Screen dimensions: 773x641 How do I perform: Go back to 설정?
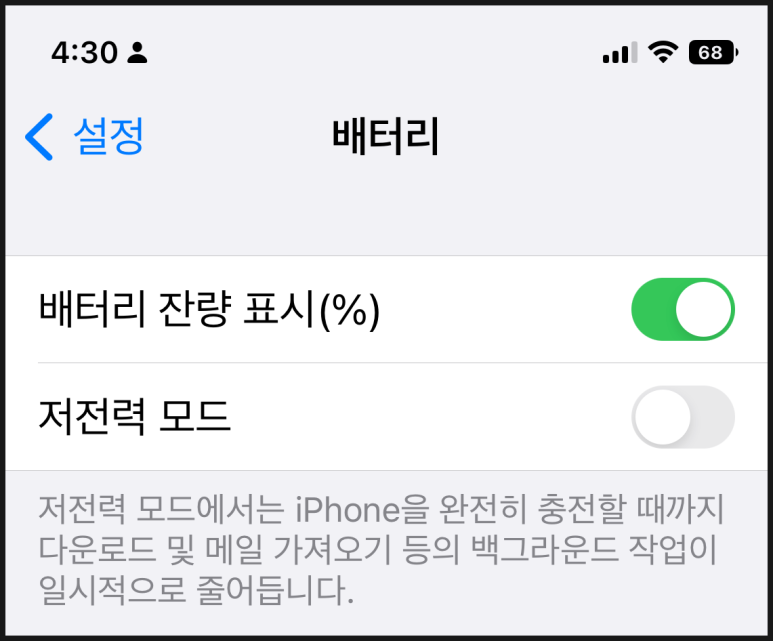pos(86,137)
